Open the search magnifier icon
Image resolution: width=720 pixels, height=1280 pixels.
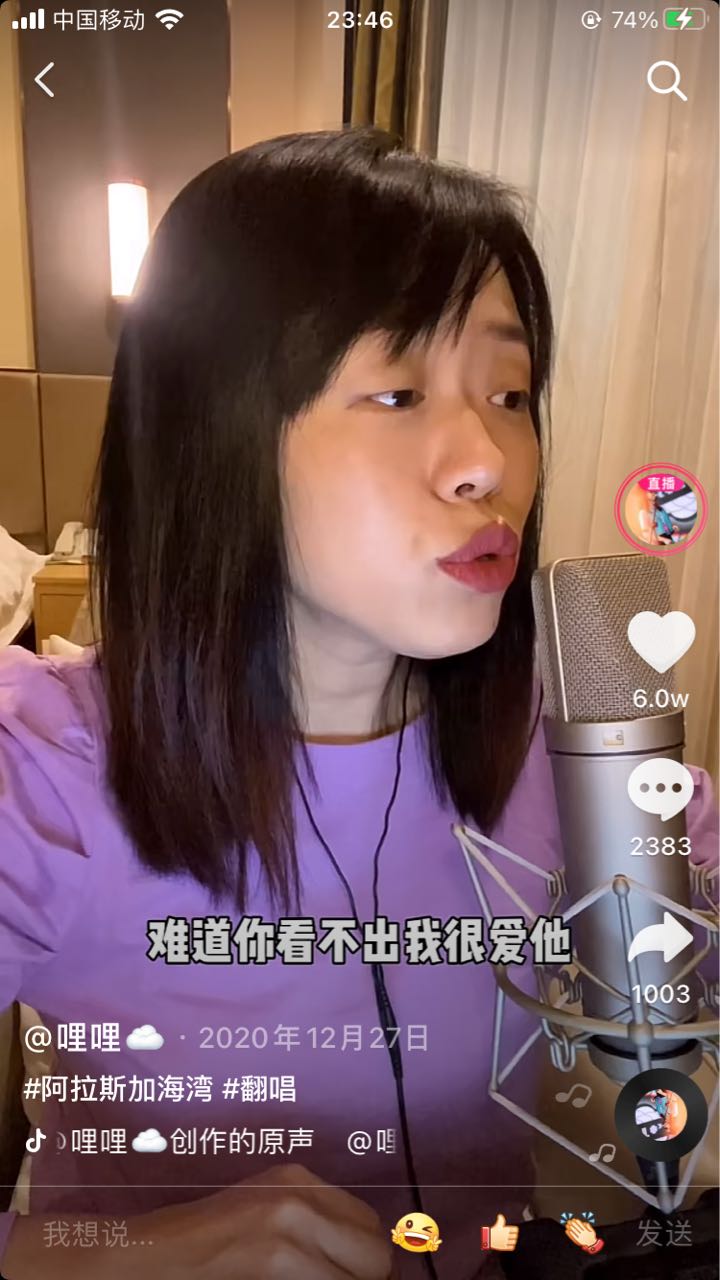[667, 81]
